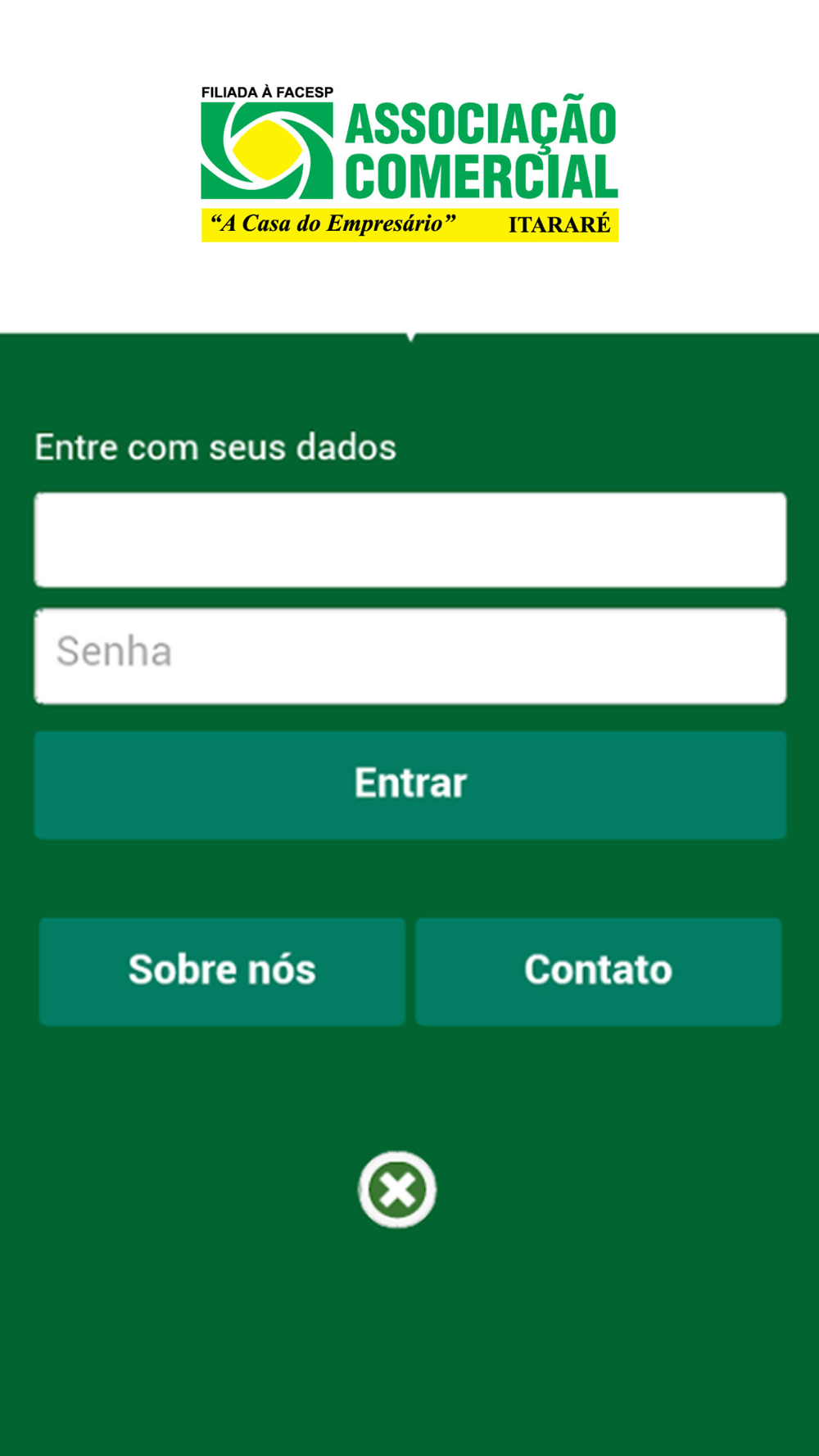The height and width of the screenshot is (1456, 819).
Task: Tap the Entrar button
Action: point(410,785)
